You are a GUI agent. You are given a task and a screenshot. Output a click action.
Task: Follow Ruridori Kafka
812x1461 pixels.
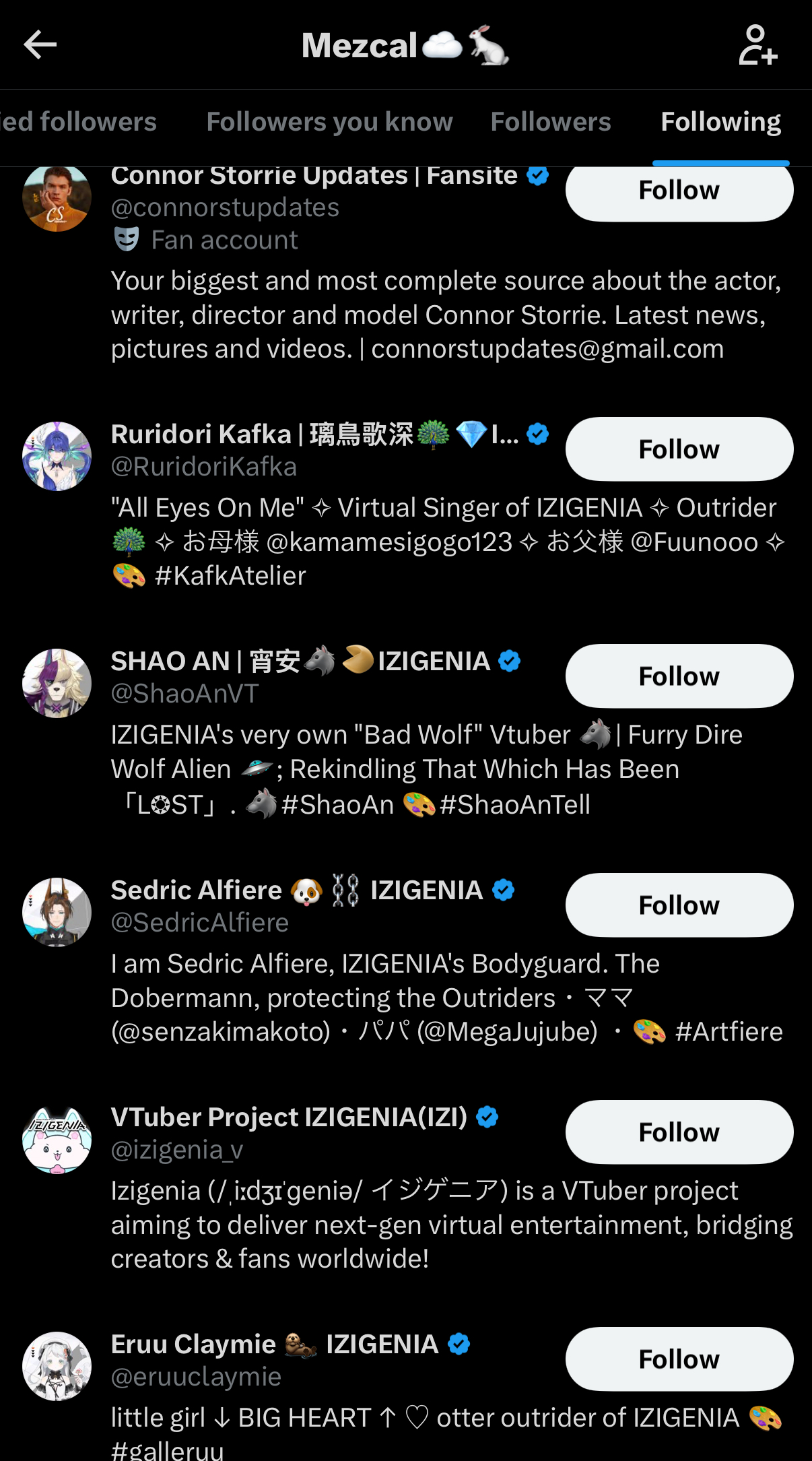679,449
